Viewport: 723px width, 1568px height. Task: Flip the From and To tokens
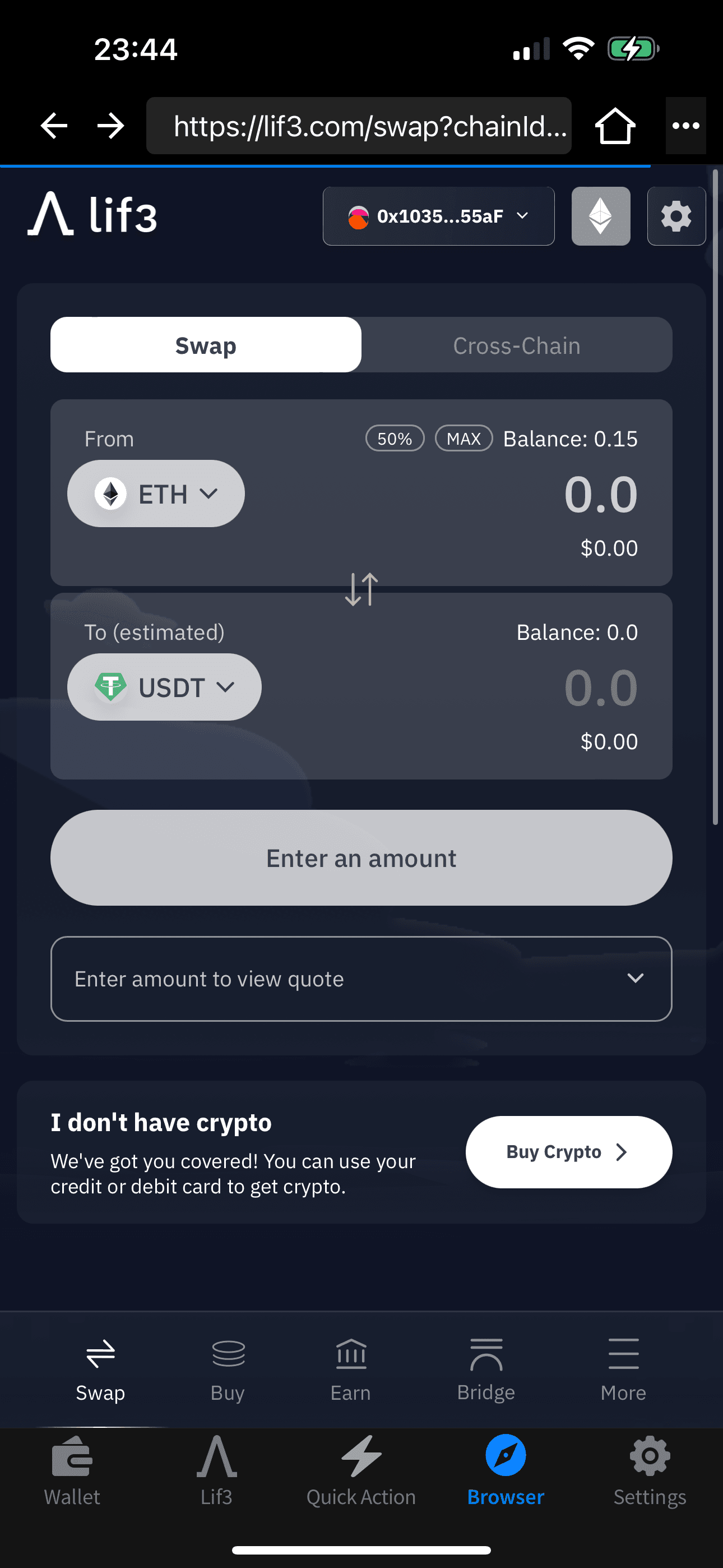361,589
